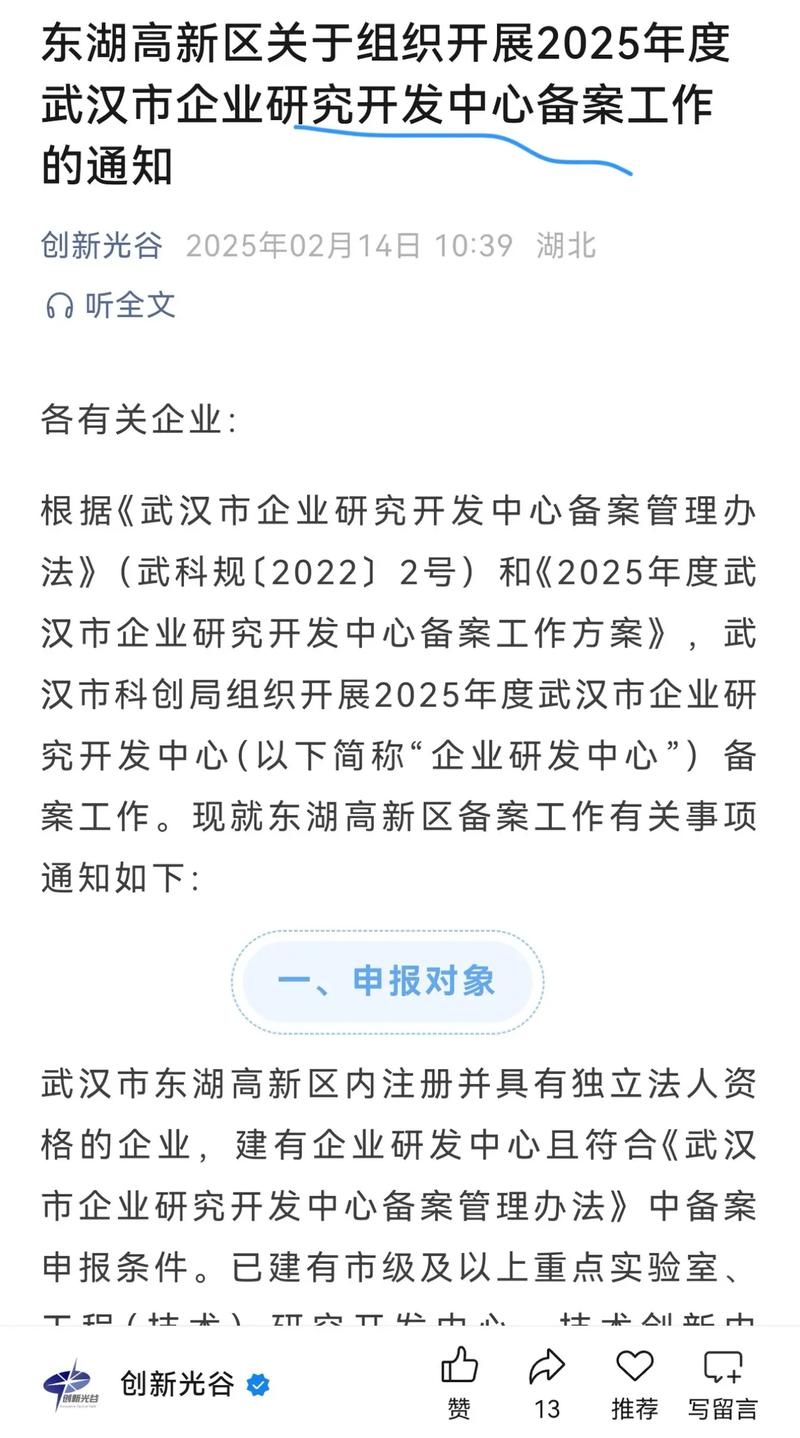Select the 一、申报对象 section heading pill

[x=387, y=982]
